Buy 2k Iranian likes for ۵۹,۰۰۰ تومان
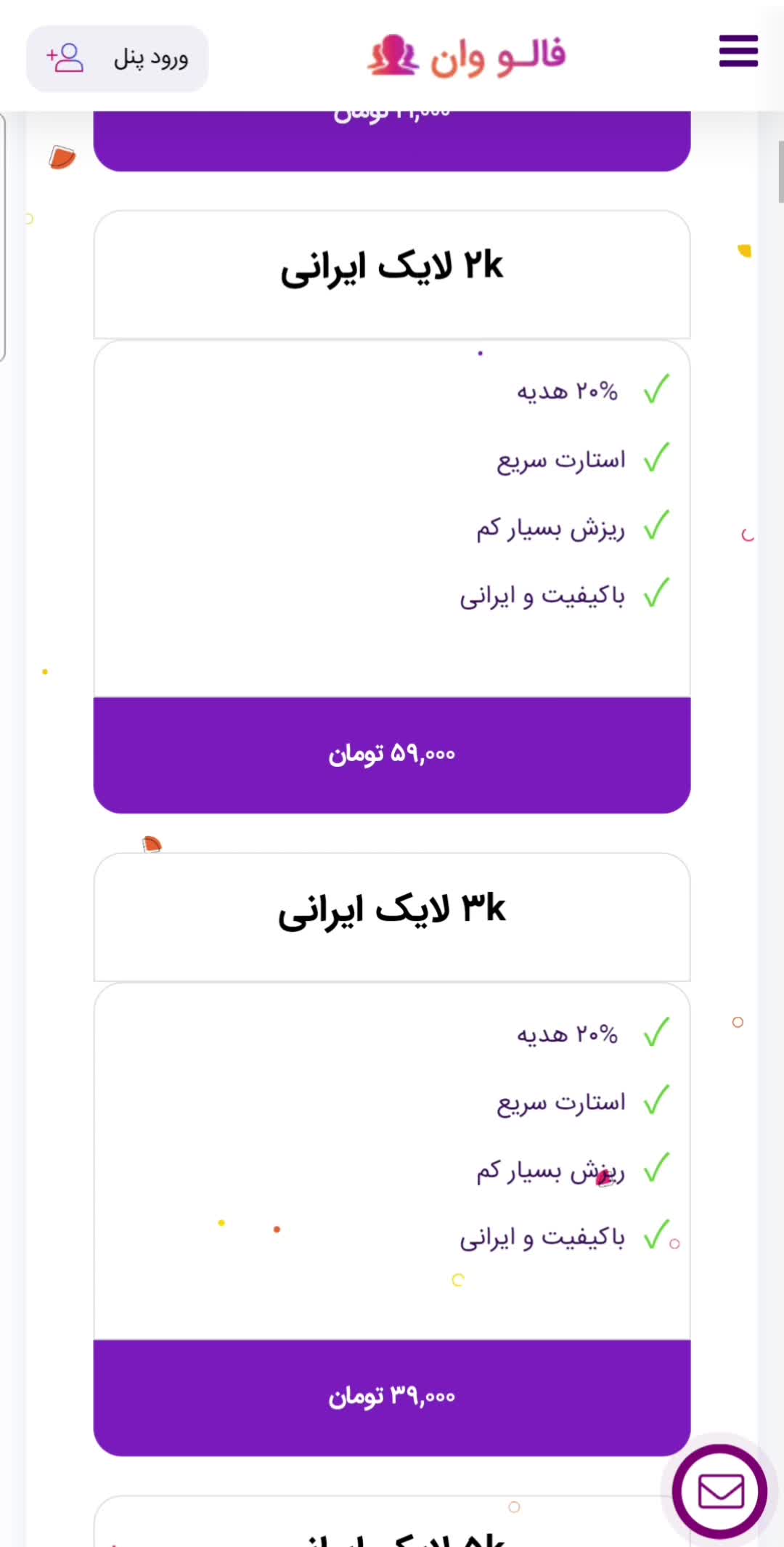The image size is (784, 1547). [392, 755]
